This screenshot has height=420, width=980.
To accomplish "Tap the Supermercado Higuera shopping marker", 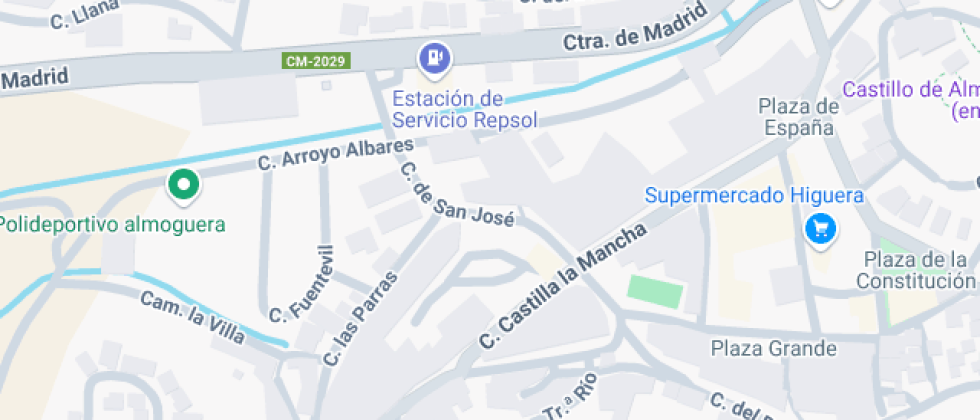I will [x=821, y=229].
